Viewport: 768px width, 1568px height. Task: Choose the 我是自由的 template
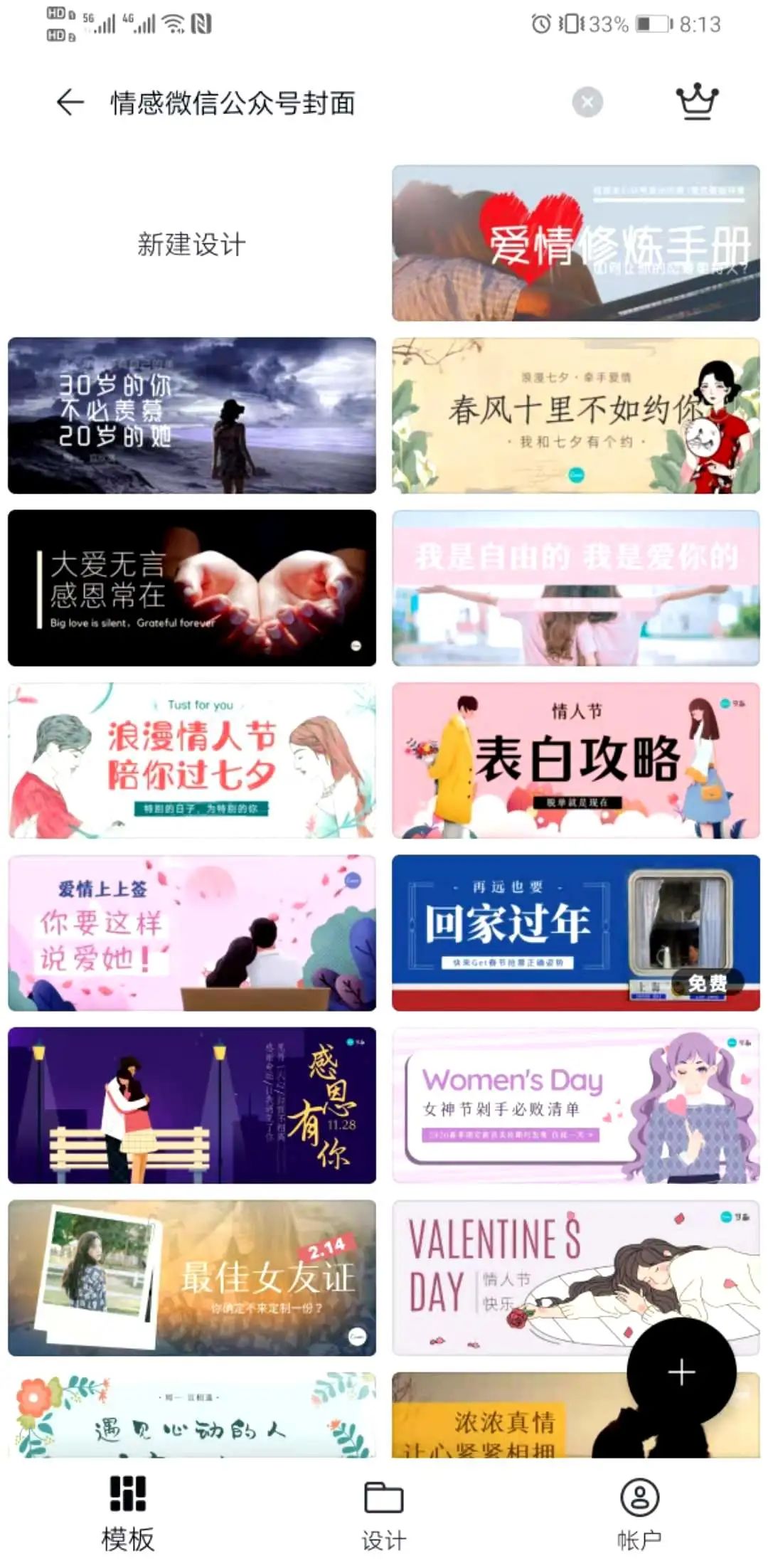pos(575,588)
